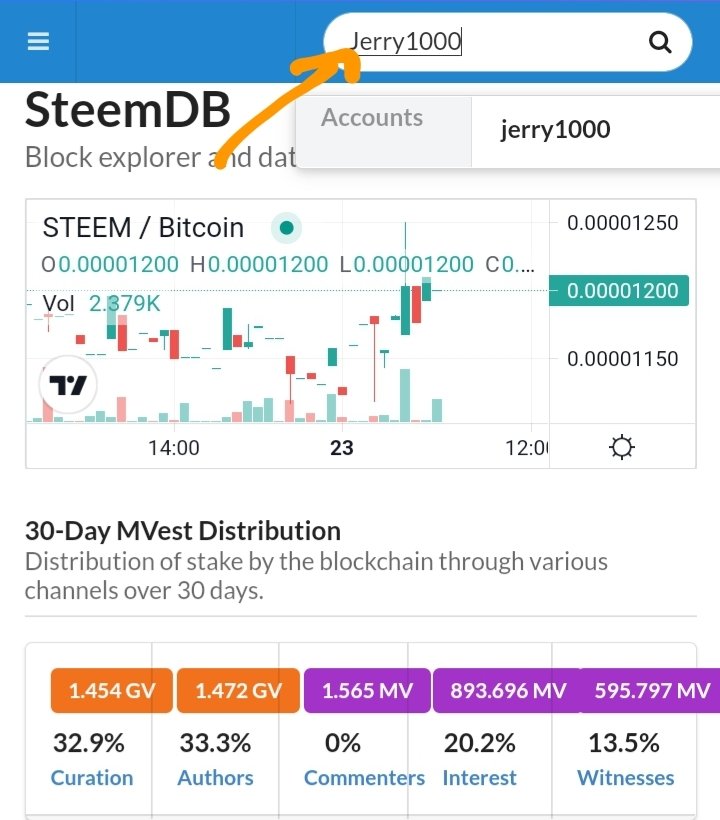Open the Curation link
This screenshot has height=820, width=720.
(91, 777)
